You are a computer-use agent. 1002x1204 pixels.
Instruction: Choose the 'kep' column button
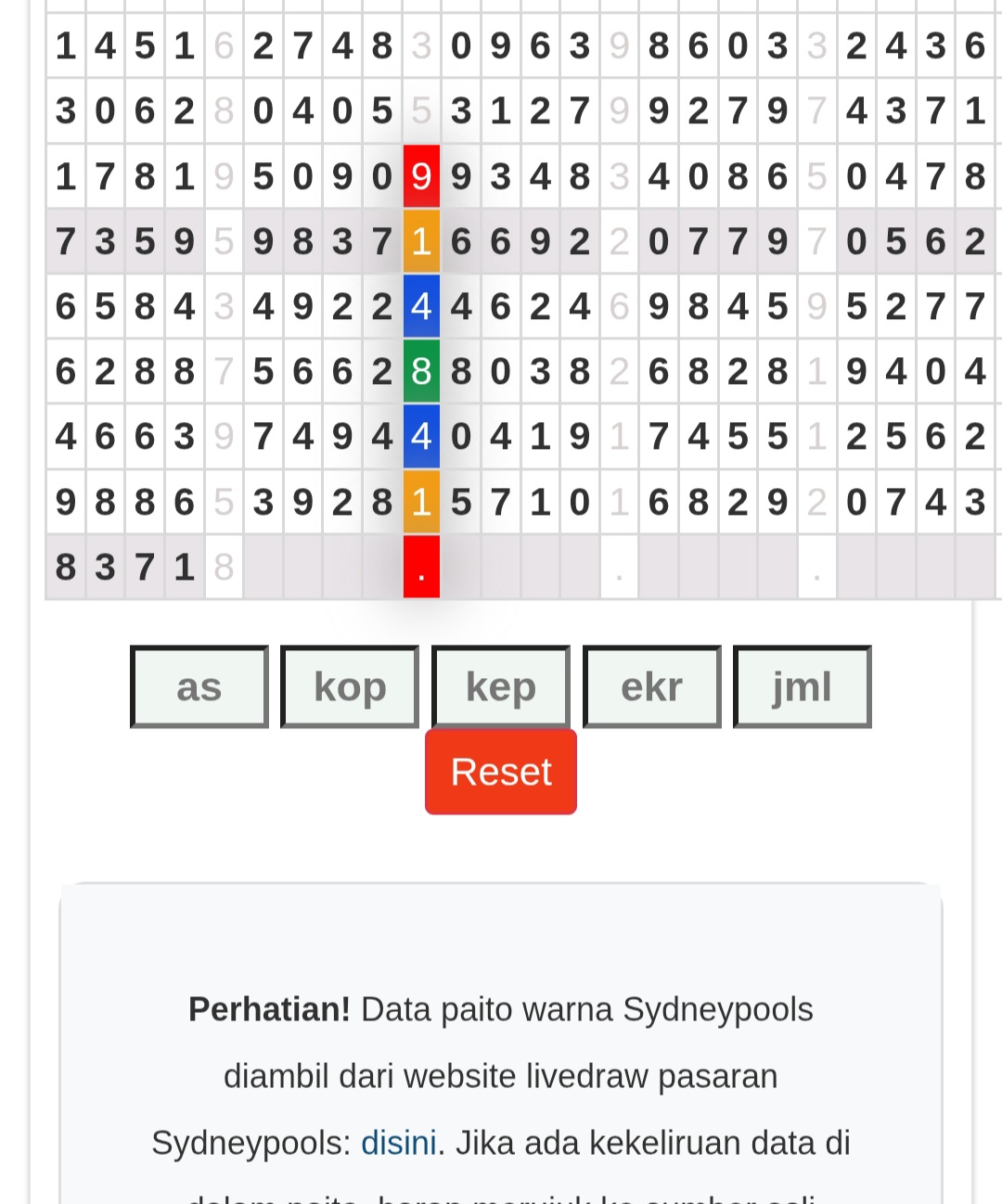(x=501, y=687)
